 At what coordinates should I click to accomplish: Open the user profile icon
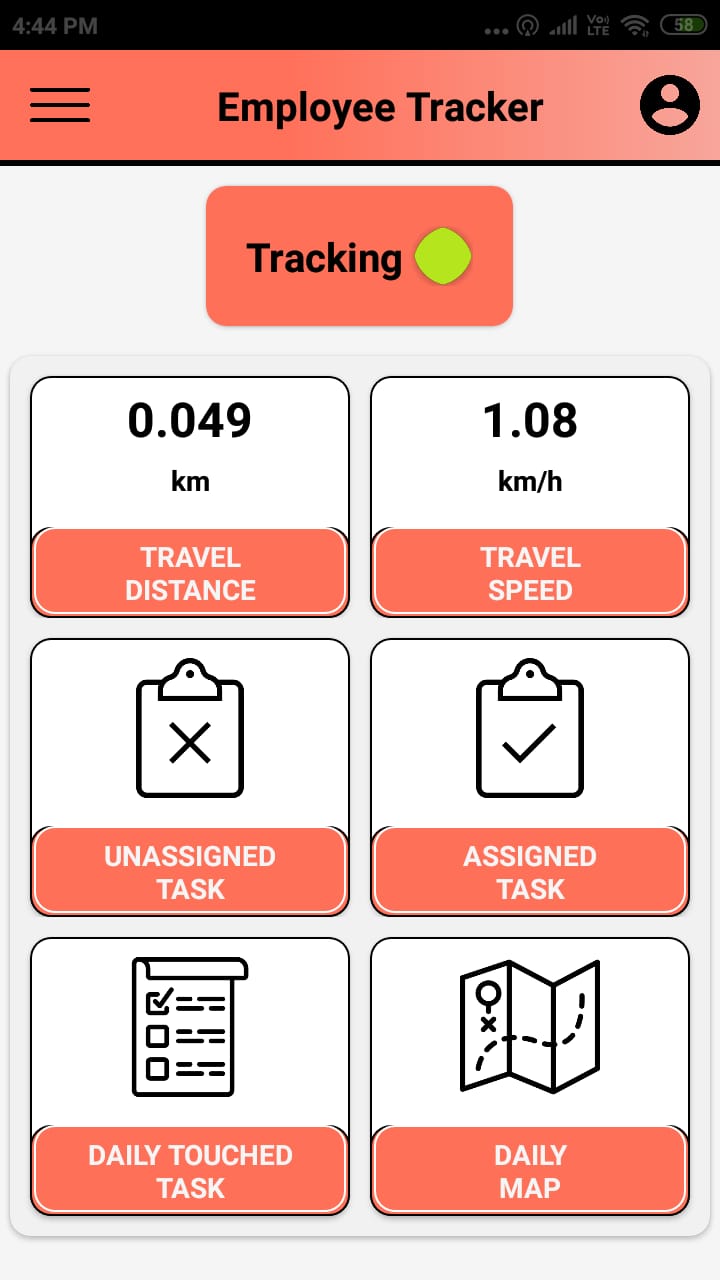pyautogui.click(x=670, y=105)
